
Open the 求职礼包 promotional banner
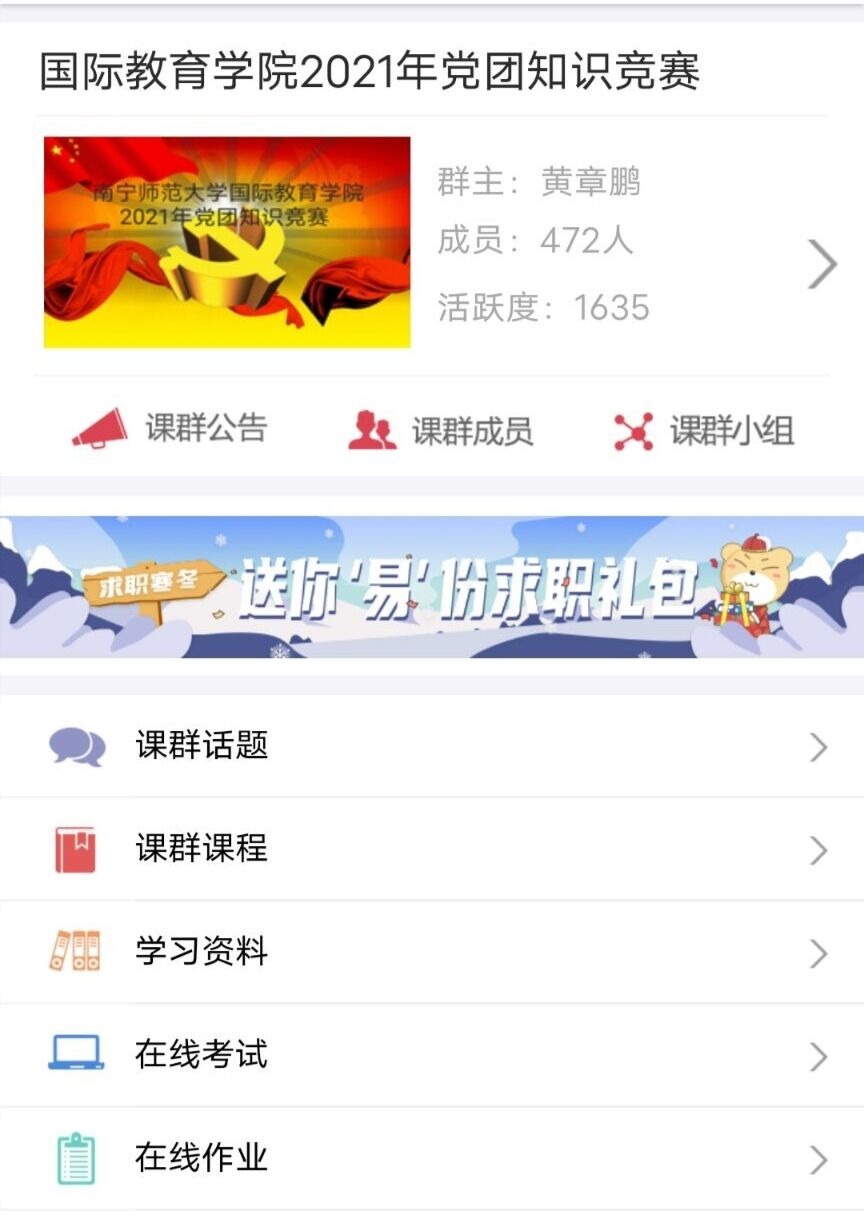click(432, 587)
